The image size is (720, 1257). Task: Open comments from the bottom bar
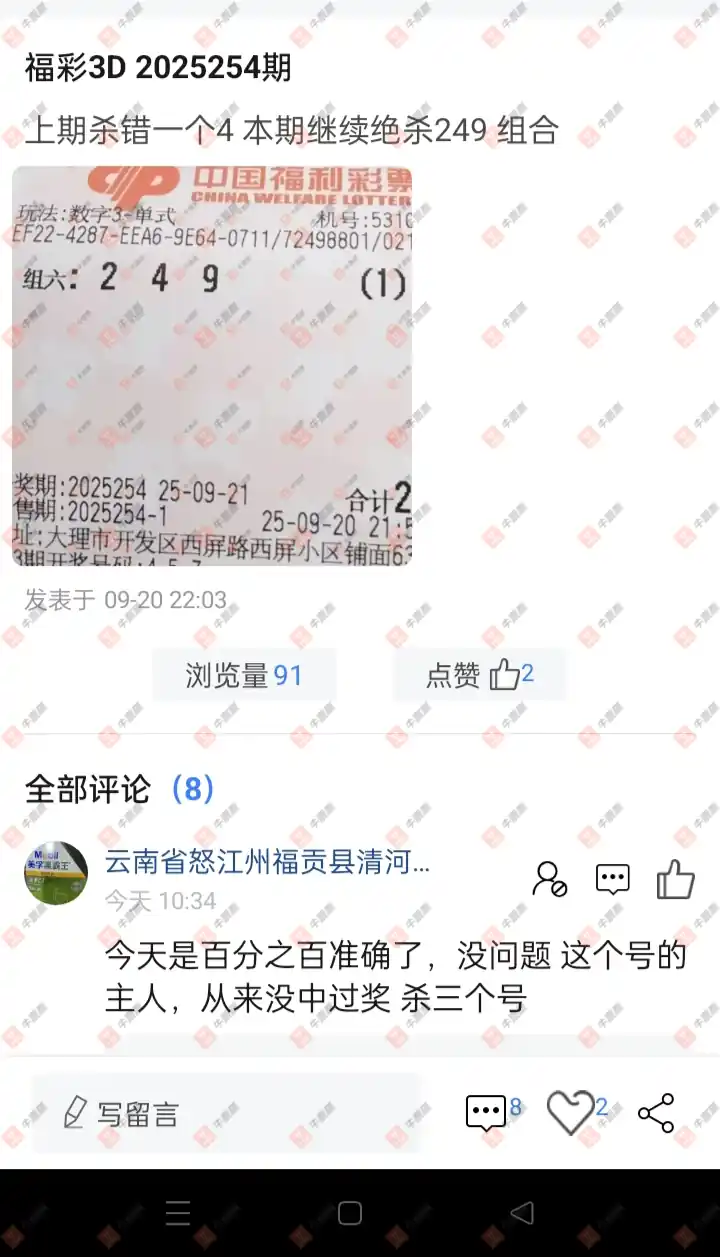point(487,1112)
